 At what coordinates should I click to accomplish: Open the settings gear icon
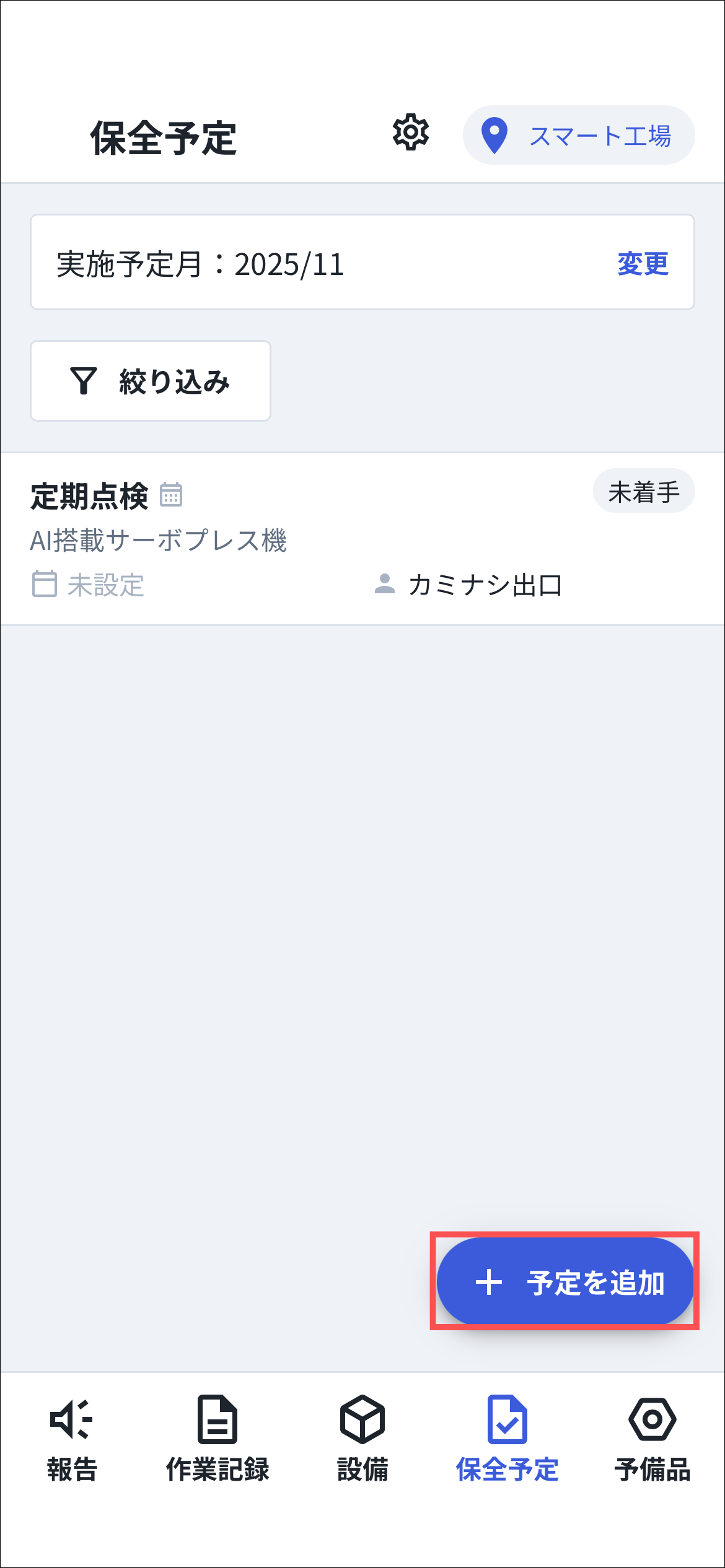(x=410, y=132)
